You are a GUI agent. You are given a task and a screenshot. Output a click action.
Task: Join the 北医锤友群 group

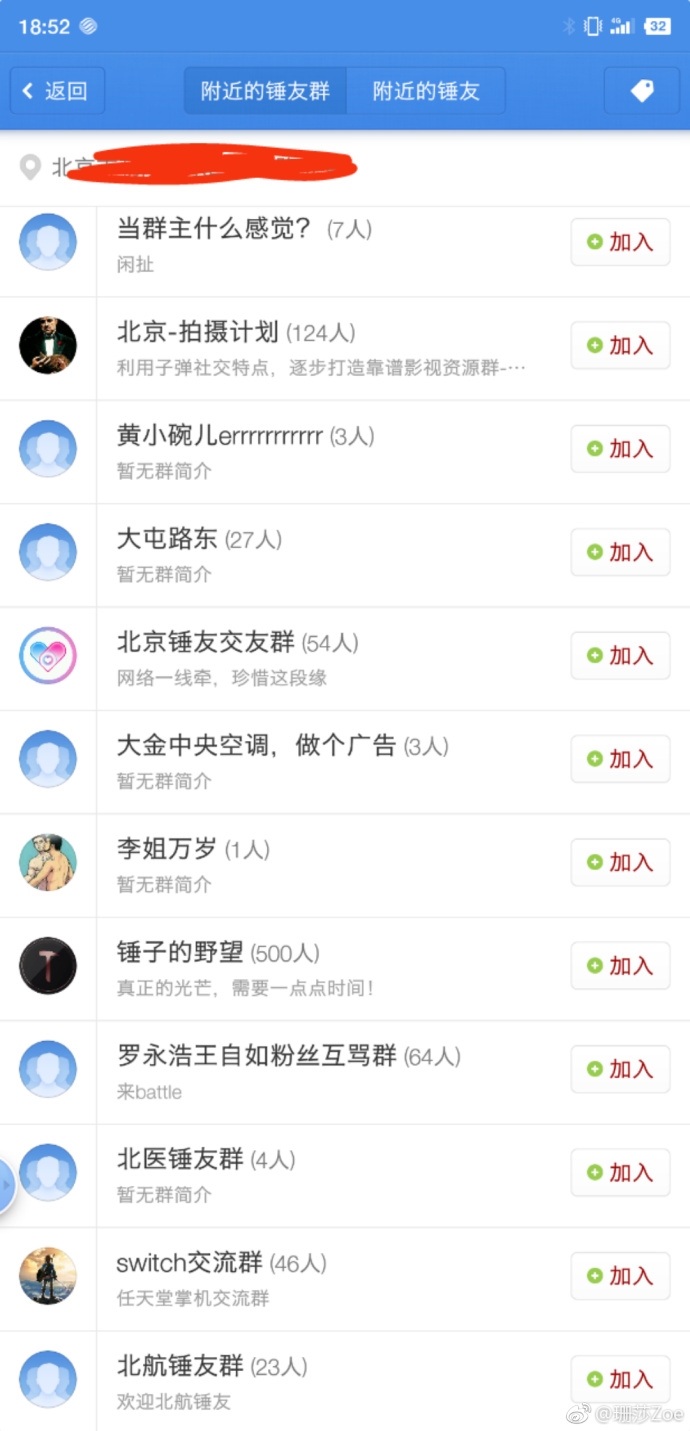620,1173
